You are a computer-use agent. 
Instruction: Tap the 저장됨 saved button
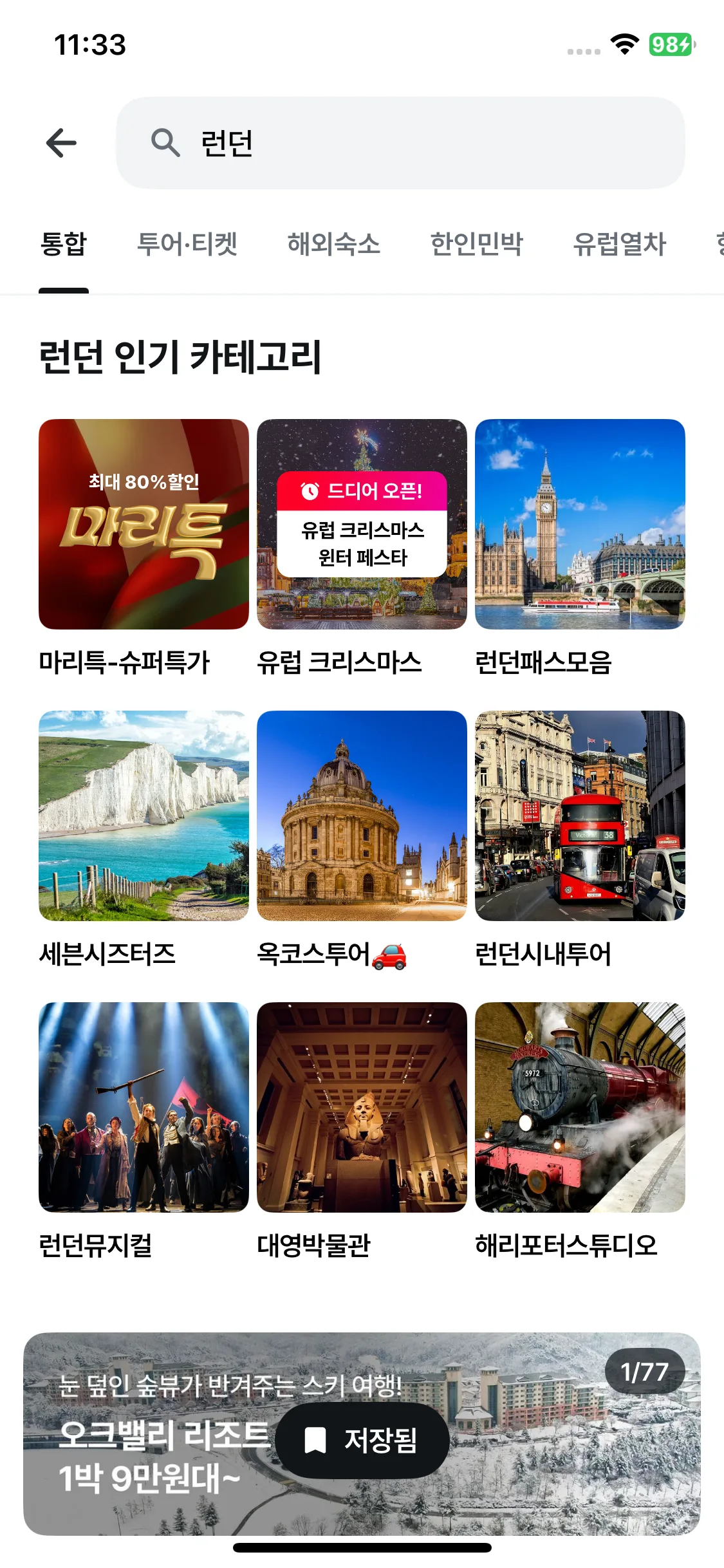(x=362, y=1440)
